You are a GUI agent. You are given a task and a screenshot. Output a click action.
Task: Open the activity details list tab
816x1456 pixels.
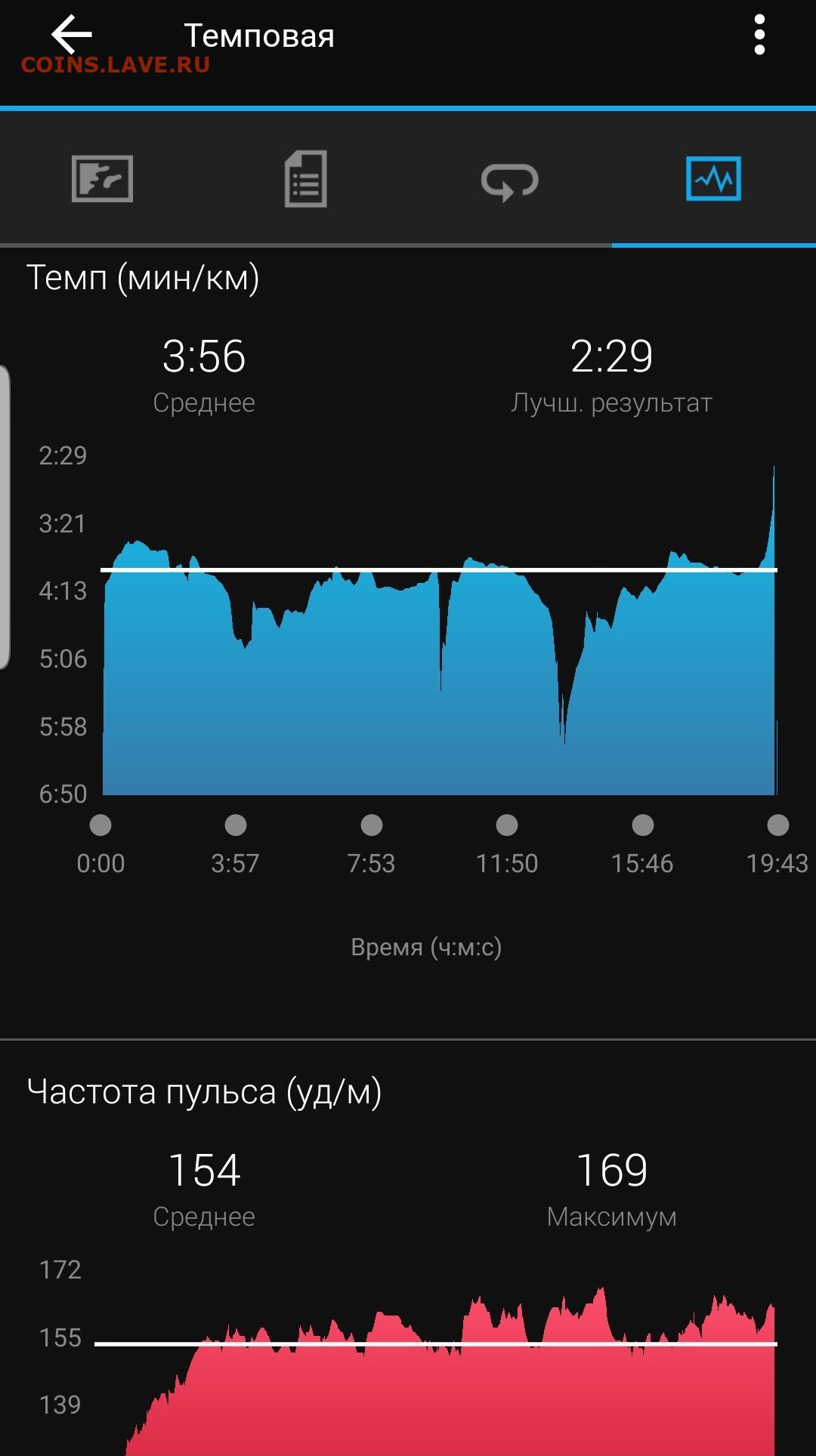[x=306, y=179]
